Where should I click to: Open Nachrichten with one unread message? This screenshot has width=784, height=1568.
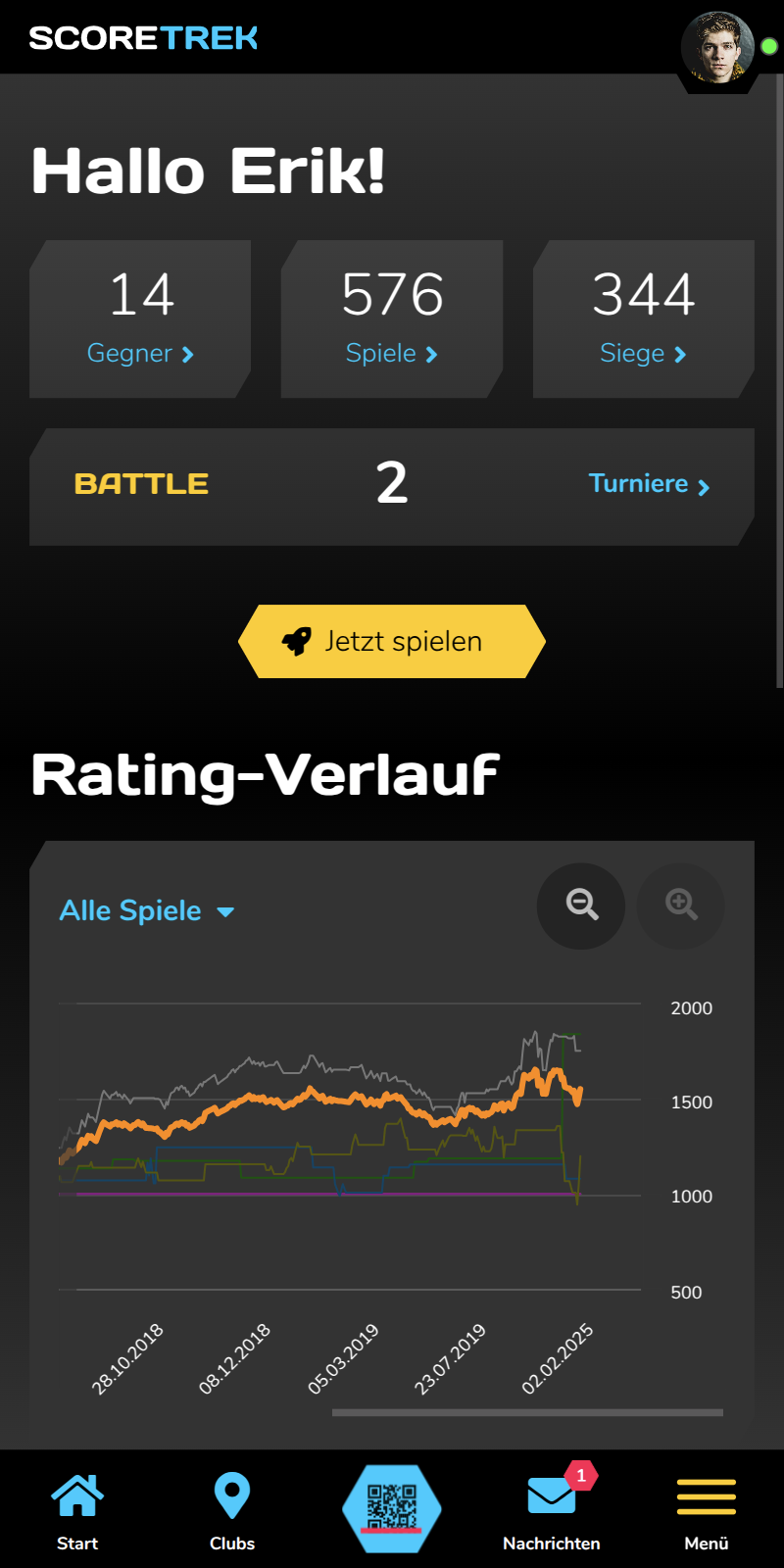(552, 1511)
